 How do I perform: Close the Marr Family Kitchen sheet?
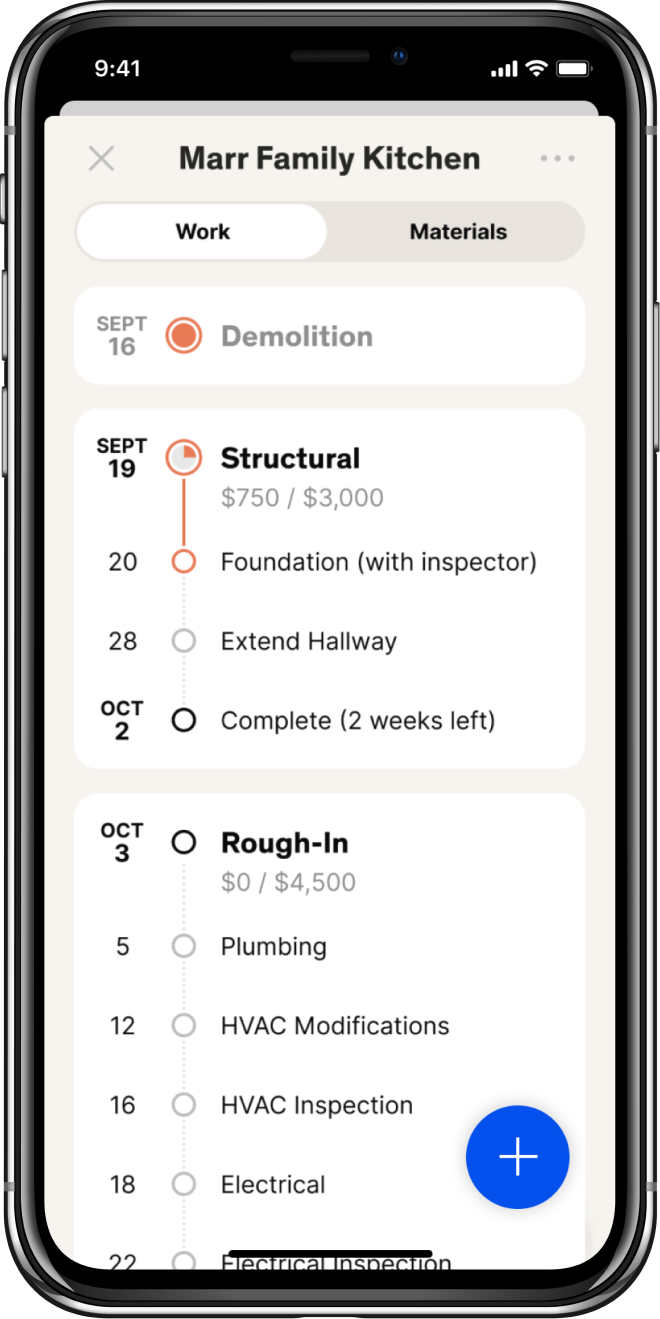(101, 158)
